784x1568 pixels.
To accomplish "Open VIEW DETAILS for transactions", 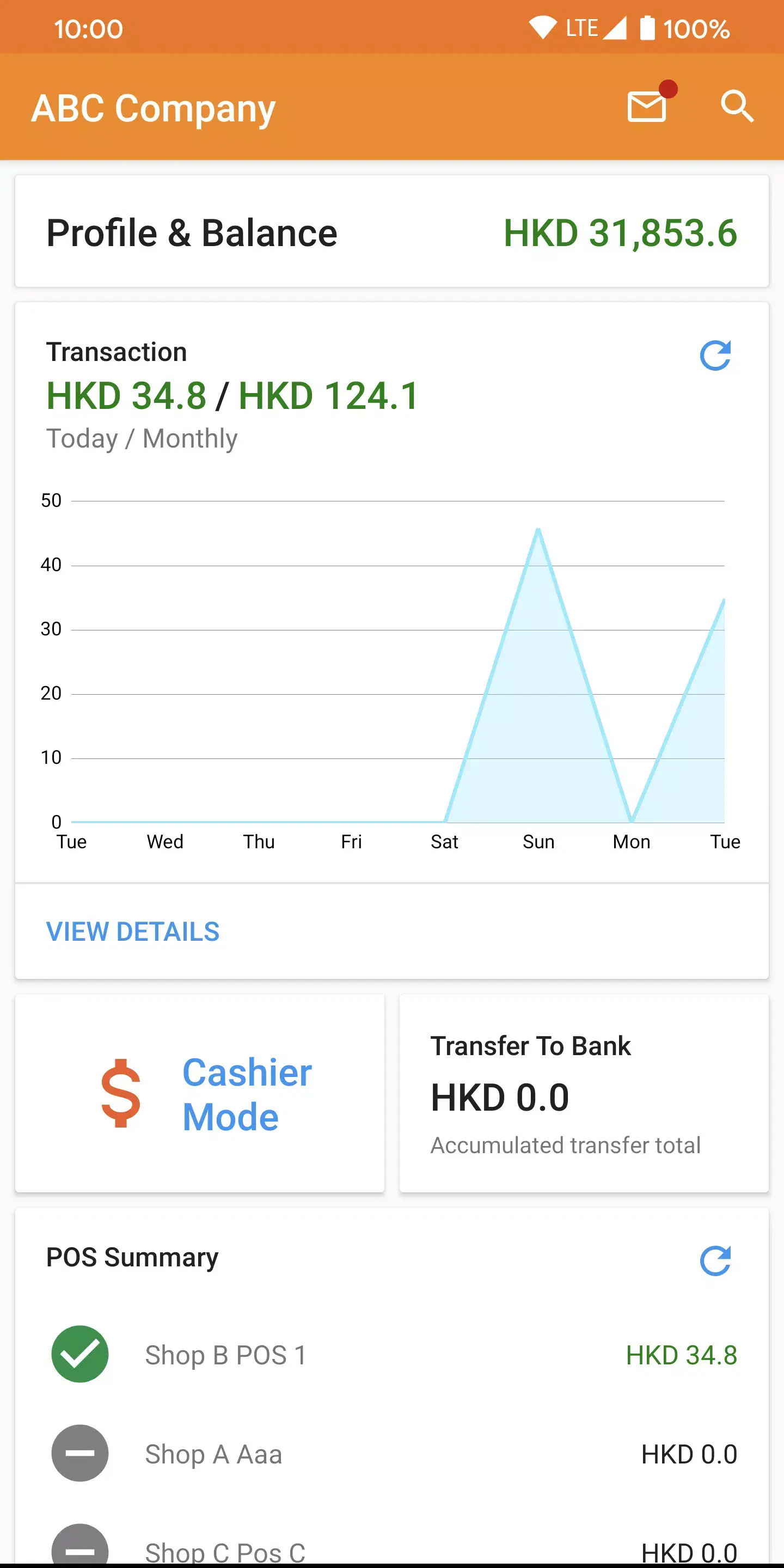I will 133,932.
